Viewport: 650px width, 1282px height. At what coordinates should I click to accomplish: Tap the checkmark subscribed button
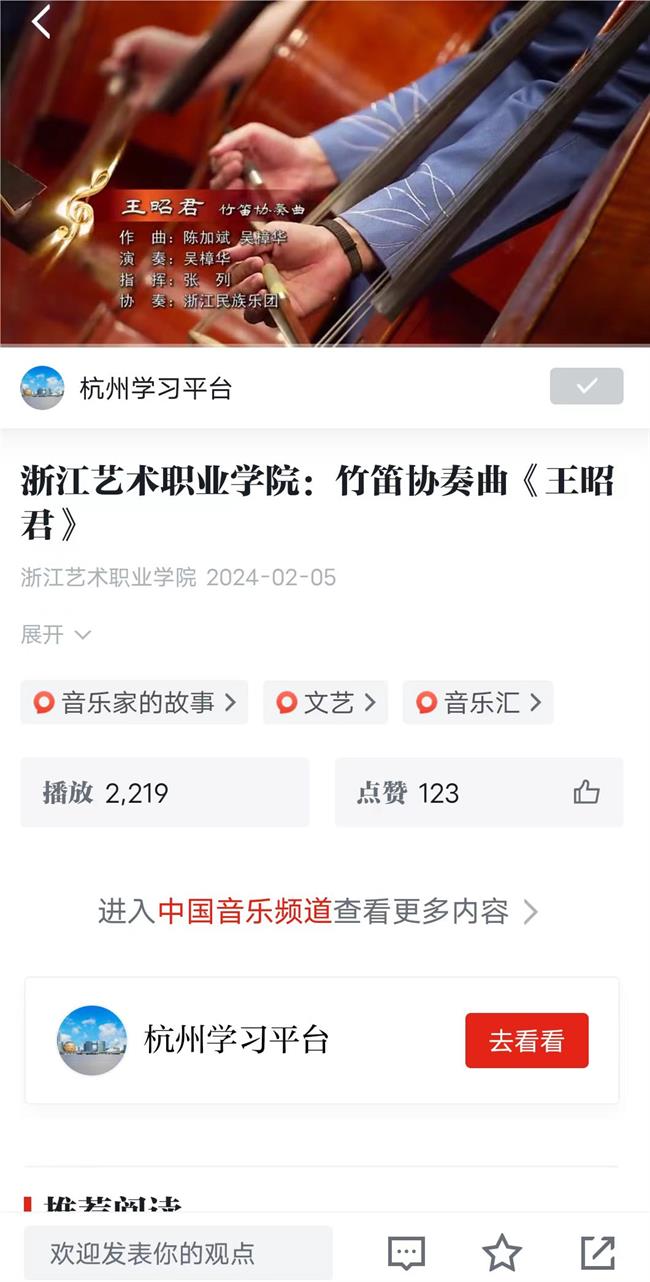coord(586,386)
